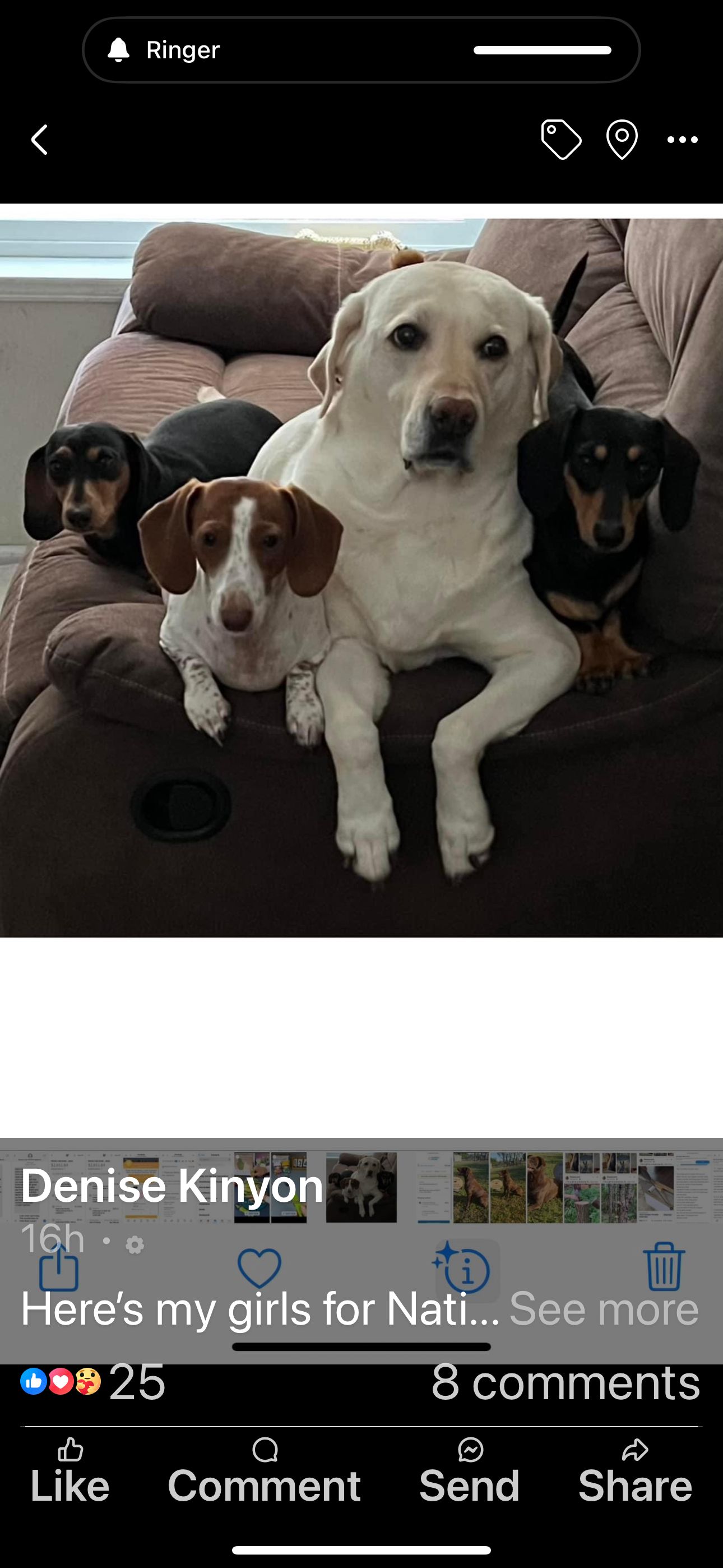Adjust the Ringer volume slider
Viewport: 723px width, 1568px height.
[x=541, y=50]
